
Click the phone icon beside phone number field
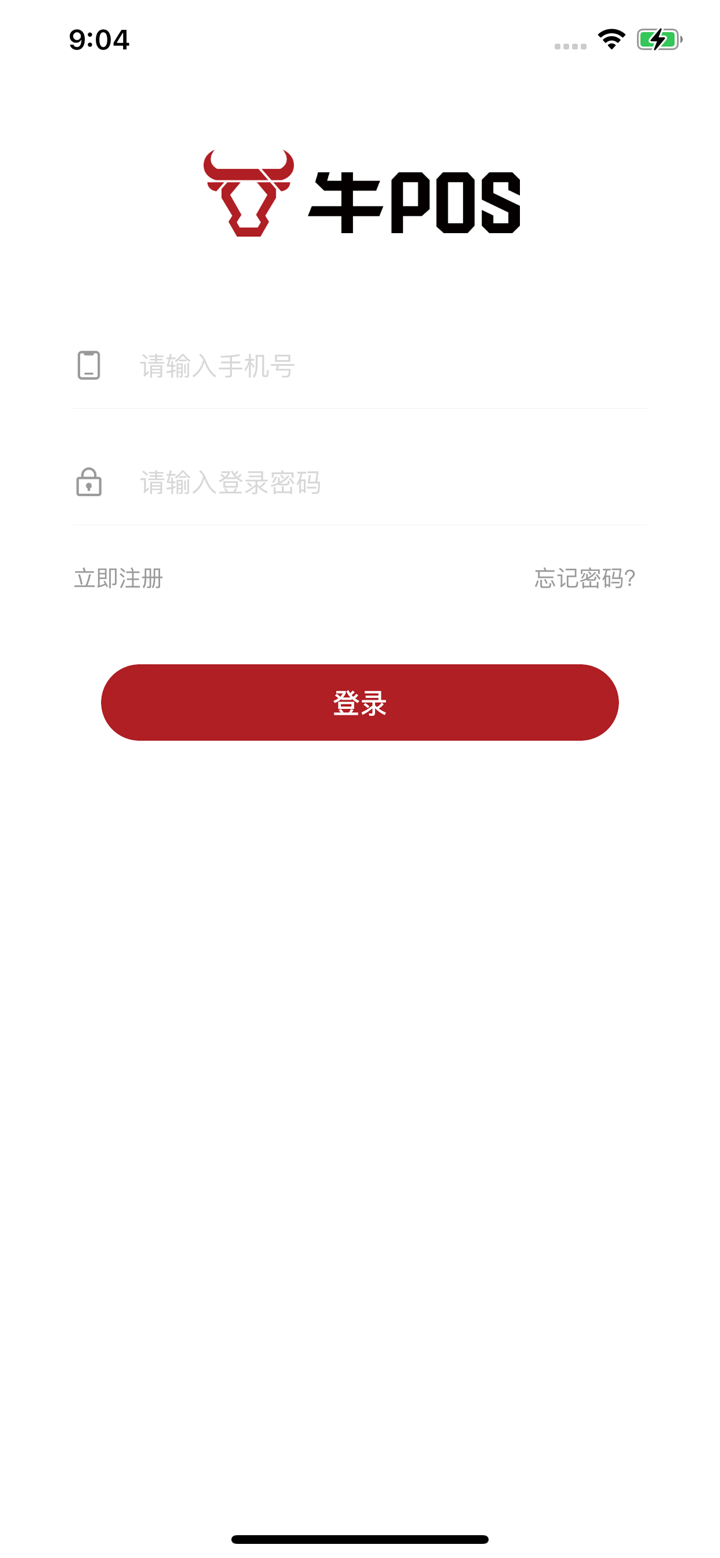click(x=88, y=365)
